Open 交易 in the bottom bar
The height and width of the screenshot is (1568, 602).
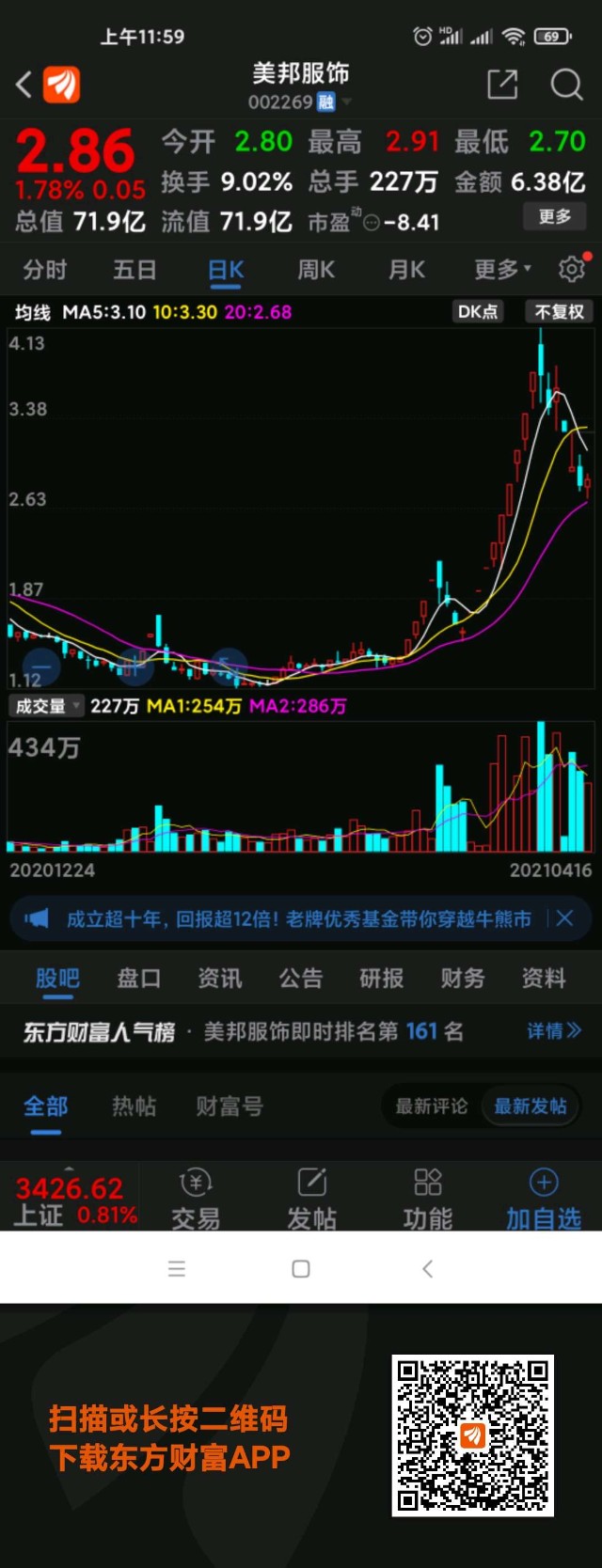coord(196,1200)
